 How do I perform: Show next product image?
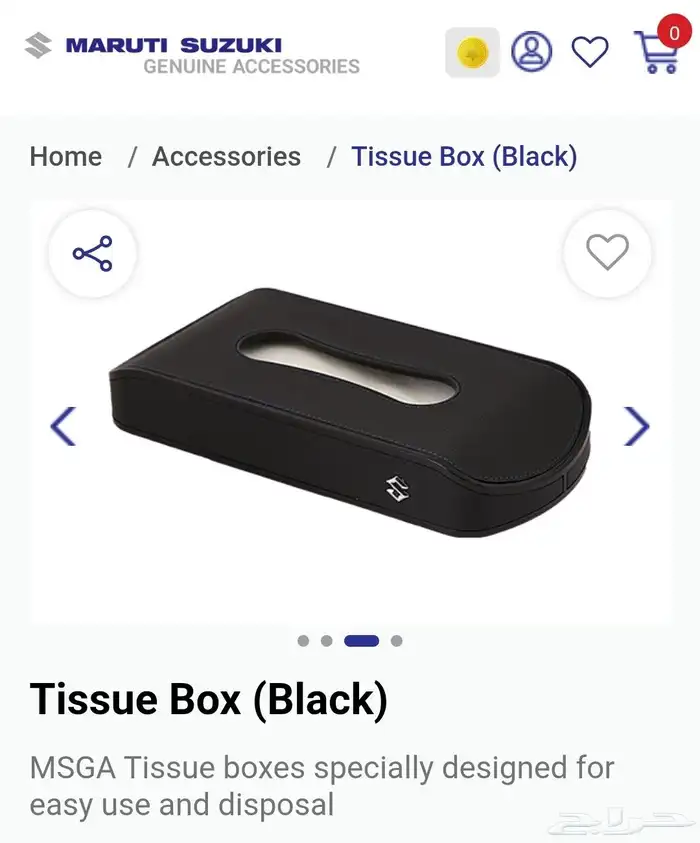[636, 426]
